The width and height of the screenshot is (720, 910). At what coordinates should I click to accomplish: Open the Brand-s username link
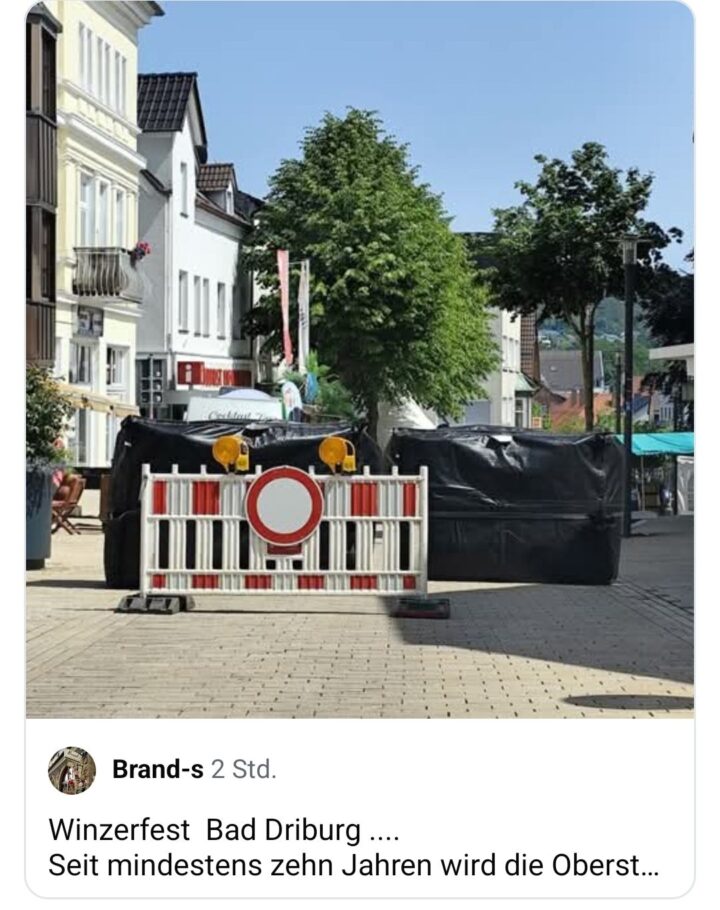click(x=158, y=769)
